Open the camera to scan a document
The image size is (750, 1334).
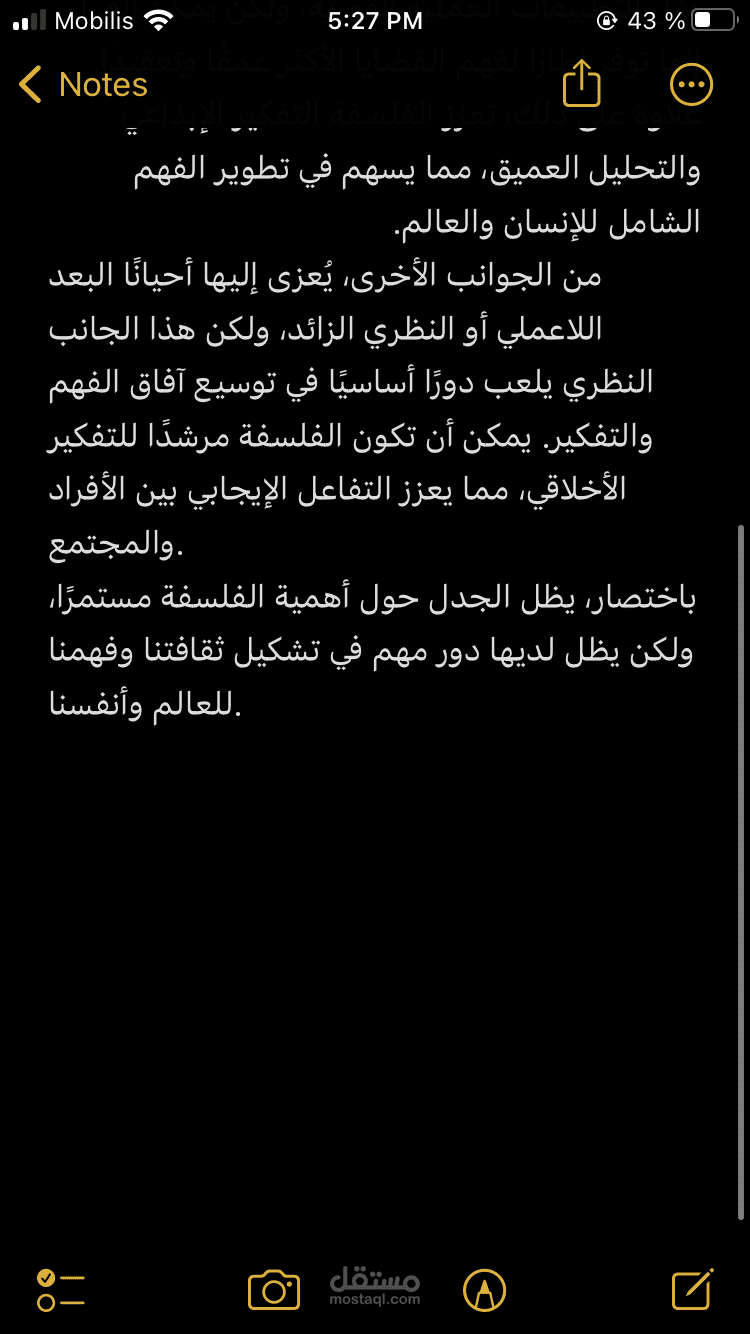[274, 1290]
